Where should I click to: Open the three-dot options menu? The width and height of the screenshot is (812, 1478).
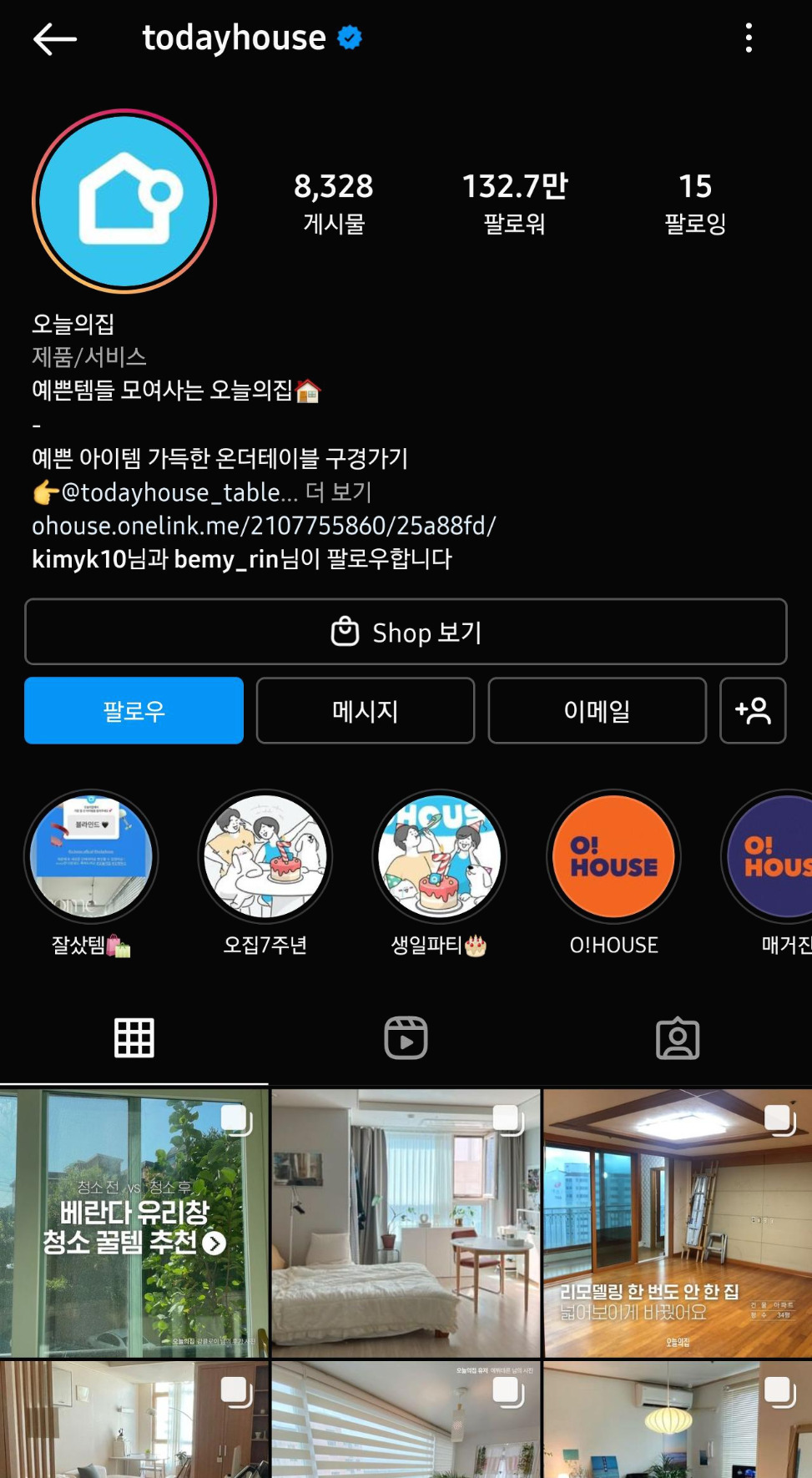click(749, 38)
